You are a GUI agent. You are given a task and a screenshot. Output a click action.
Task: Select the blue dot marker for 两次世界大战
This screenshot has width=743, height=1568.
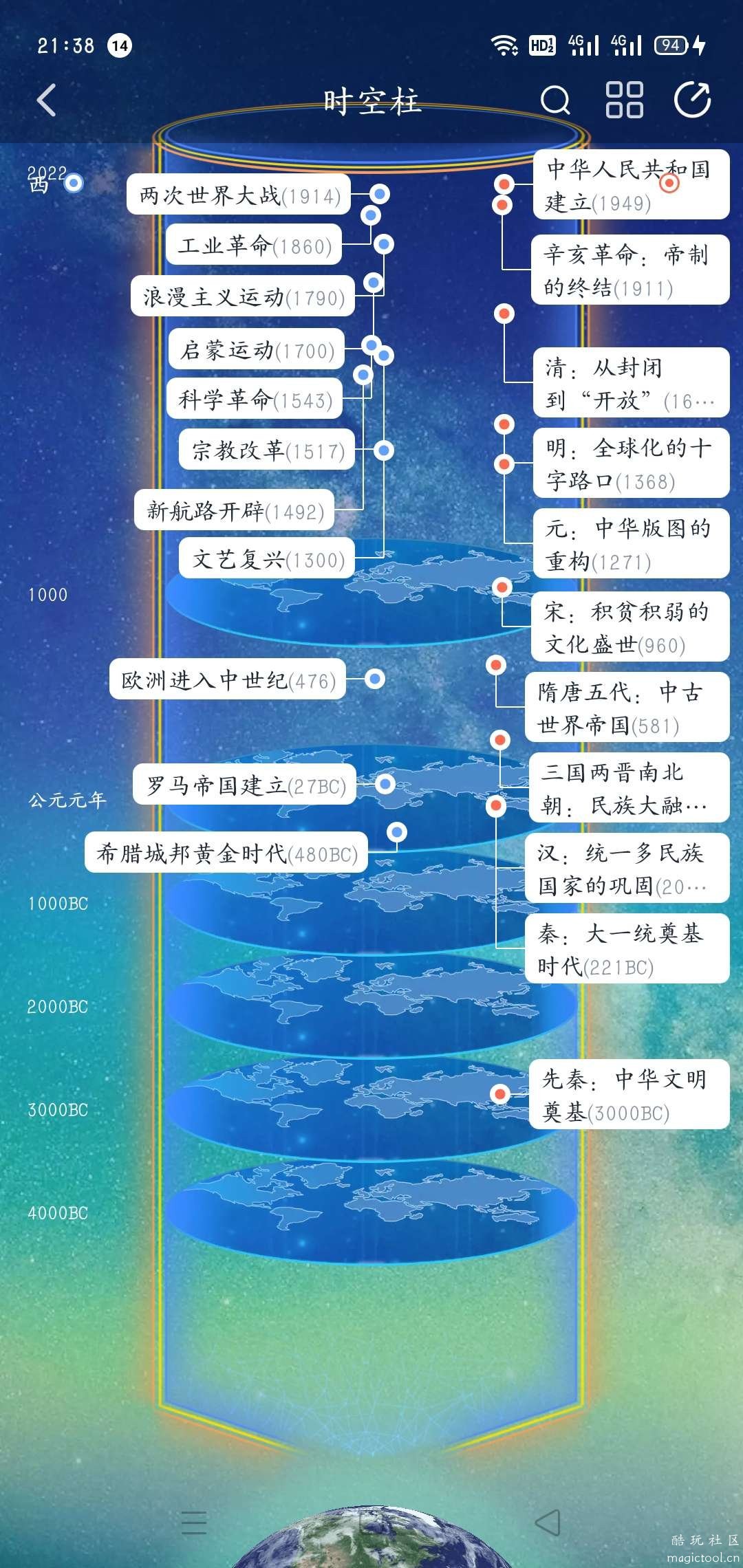click(379, 195)
